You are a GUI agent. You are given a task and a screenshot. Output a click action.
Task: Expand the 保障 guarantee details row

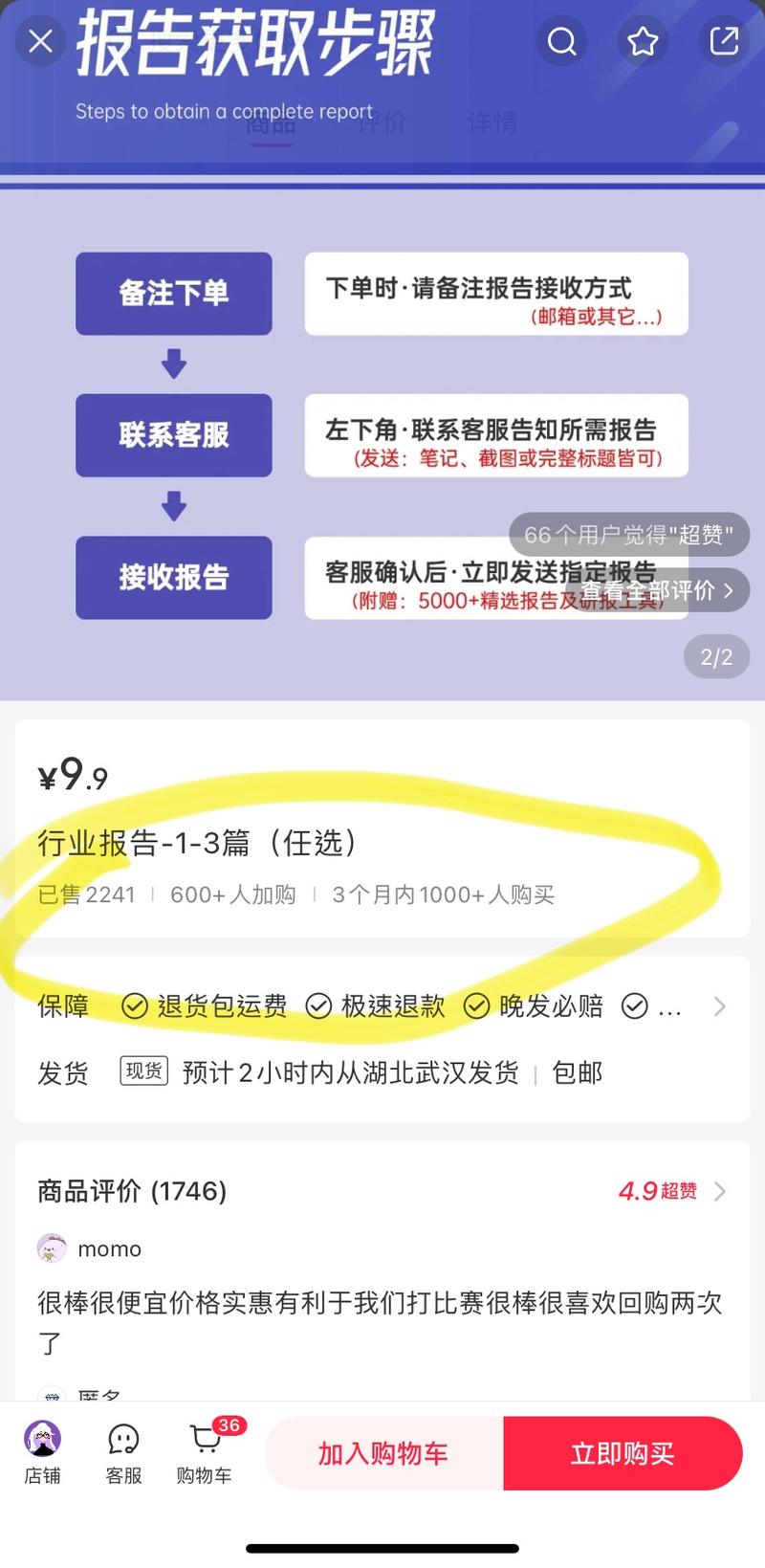pos(719,1006)
